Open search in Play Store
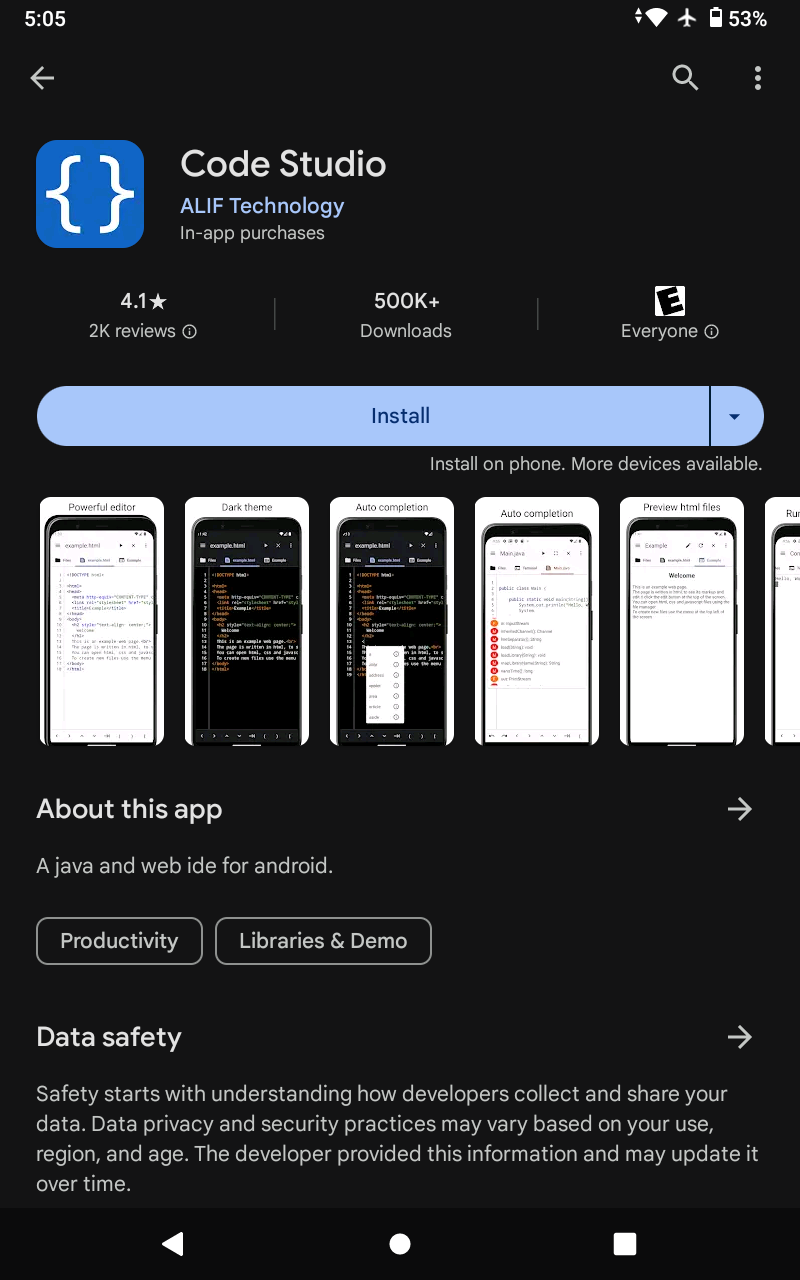Viewport: 800px width, 1280px height. tap(685, 78)
